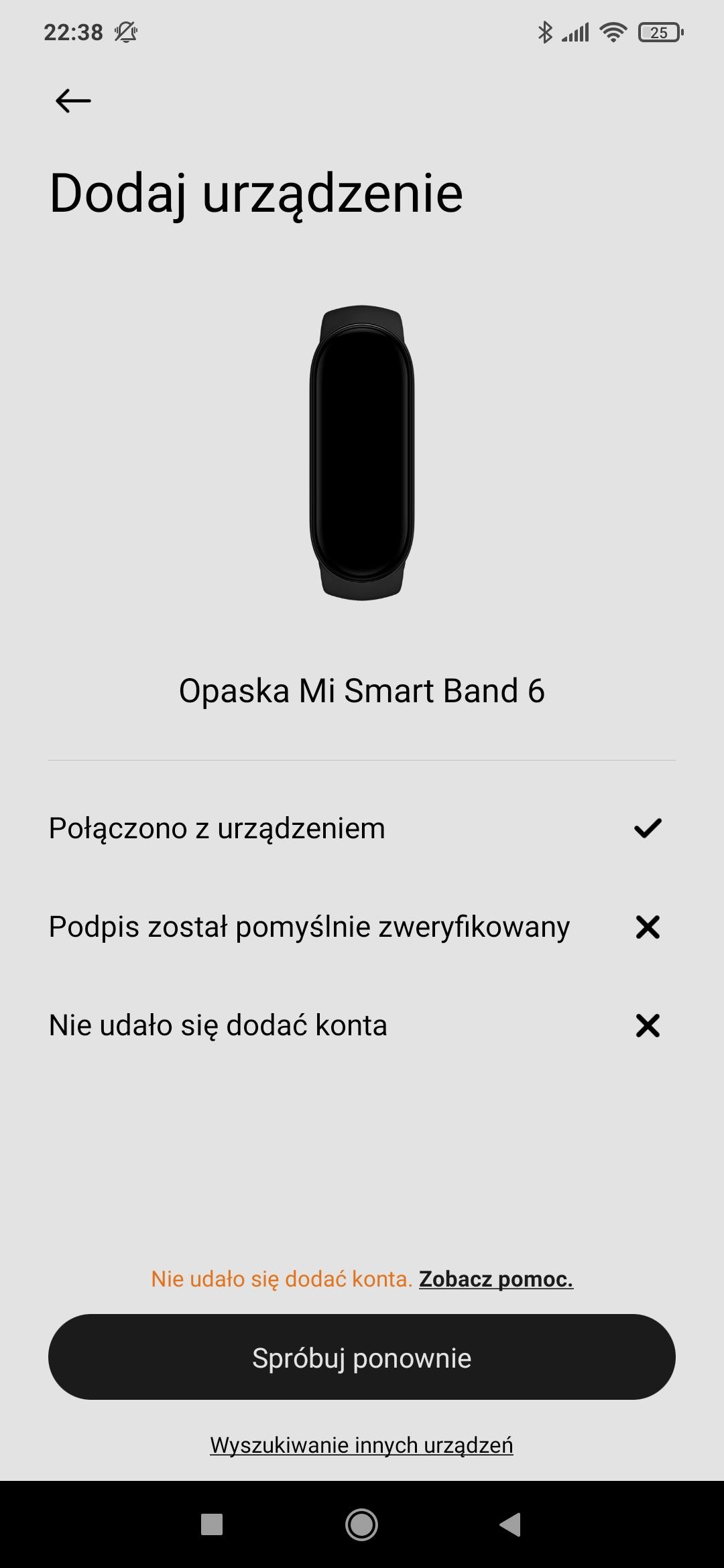
Task: Go back using the top arrow
Action: (x=73, y=101)
